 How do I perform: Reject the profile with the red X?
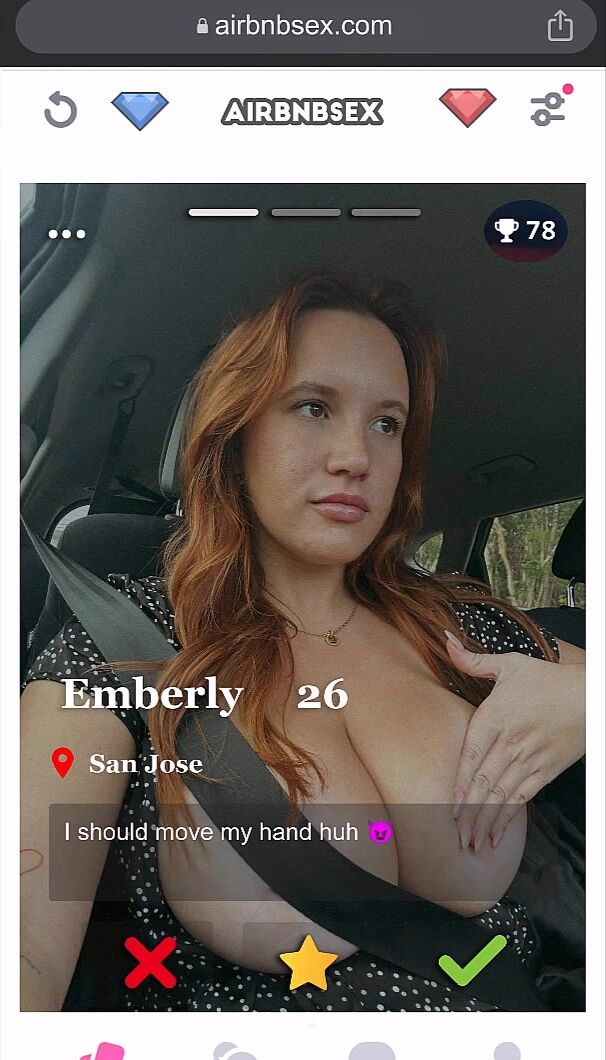[x=150, y=962]
